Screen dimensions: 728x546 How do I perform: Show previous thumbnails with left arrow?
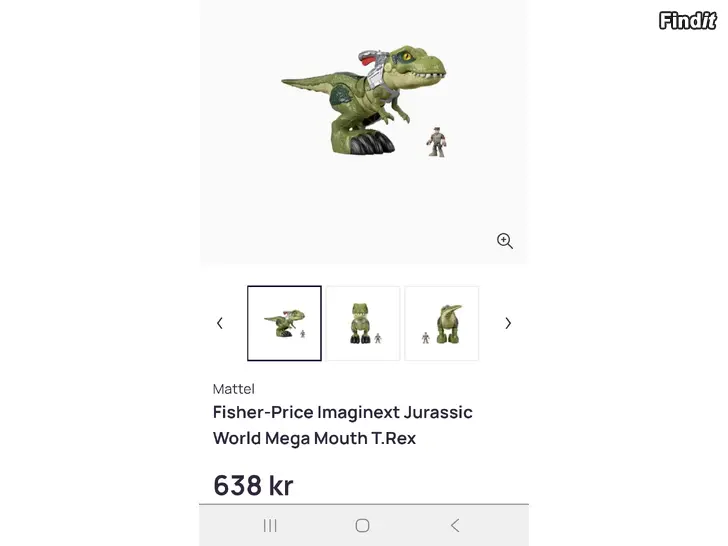220,323
